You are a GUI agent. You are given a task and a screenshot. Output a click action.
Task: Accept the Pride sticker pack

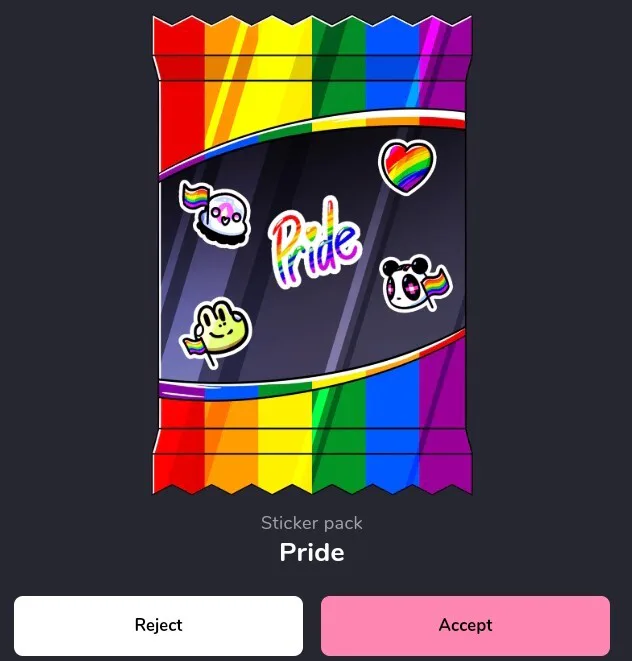pyautogui.click(x=465, y=625)
